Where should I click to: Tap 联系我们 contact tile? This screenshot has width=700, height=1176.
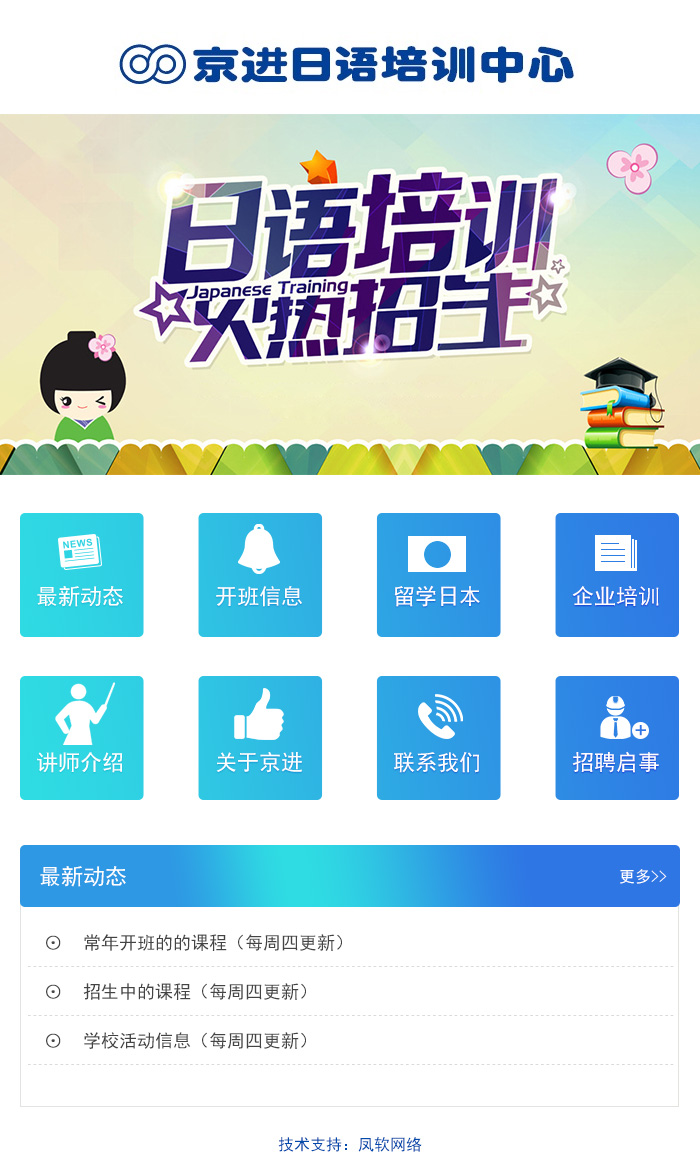tap(438, 738)
